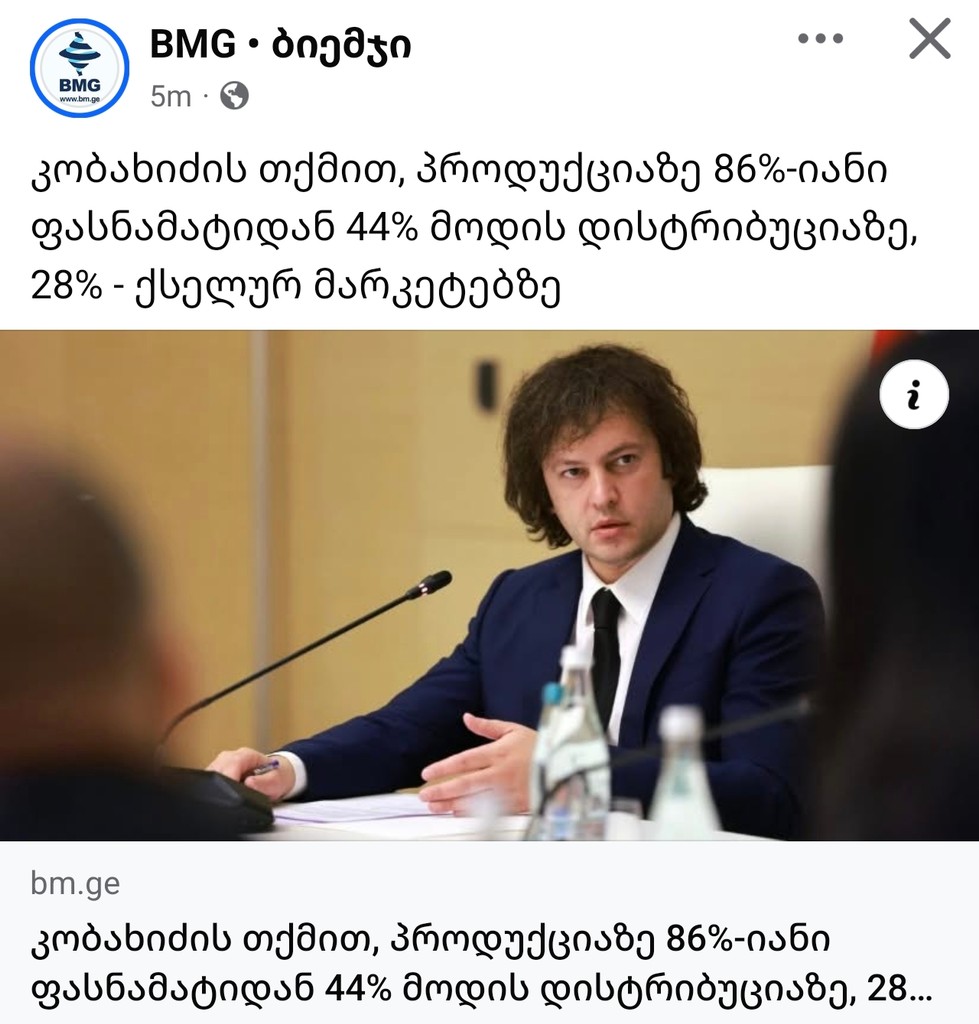Visit the BMG page by clicking its name
The image size is (979, 1024).
282,42
